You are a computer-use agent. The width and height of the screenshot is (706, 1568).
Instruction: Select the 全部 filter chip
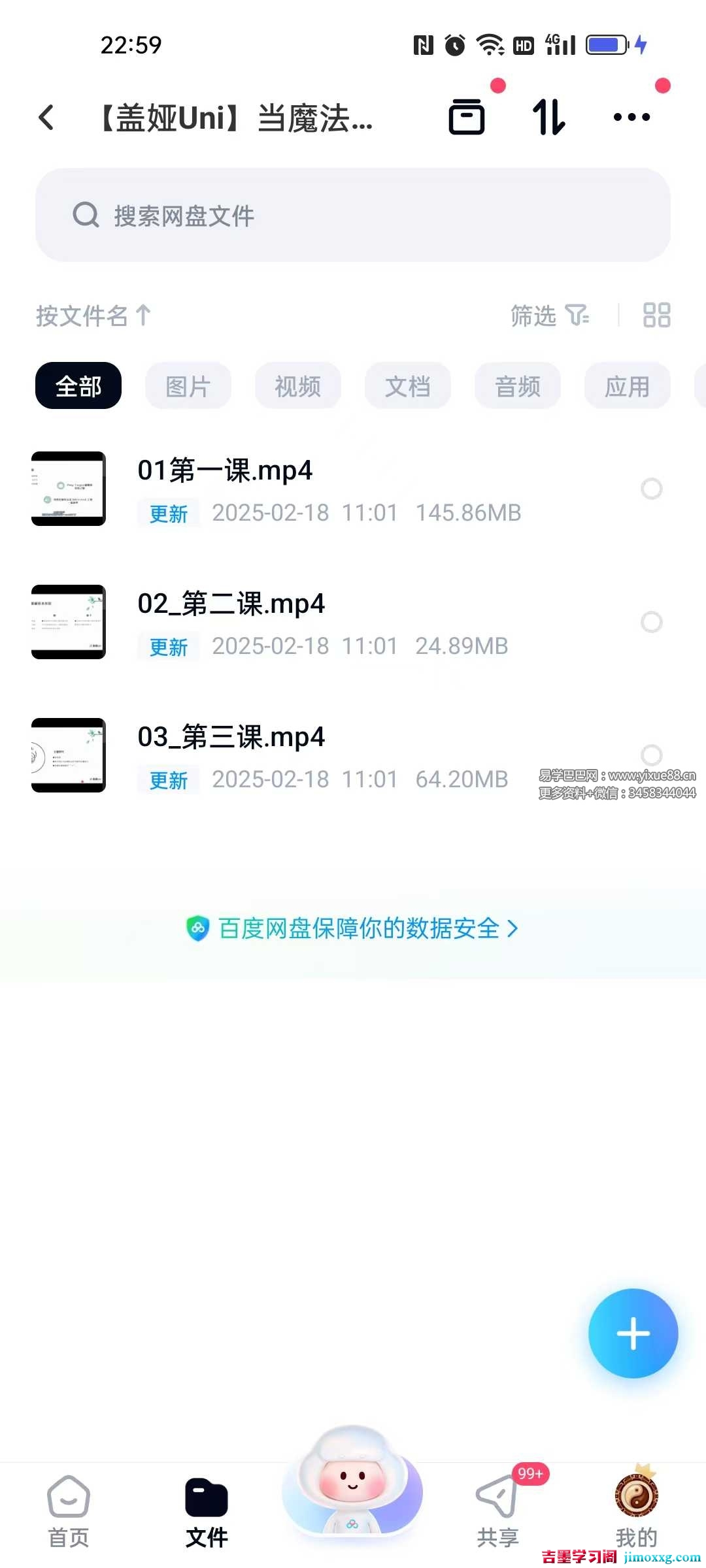[x=78, y=386]
